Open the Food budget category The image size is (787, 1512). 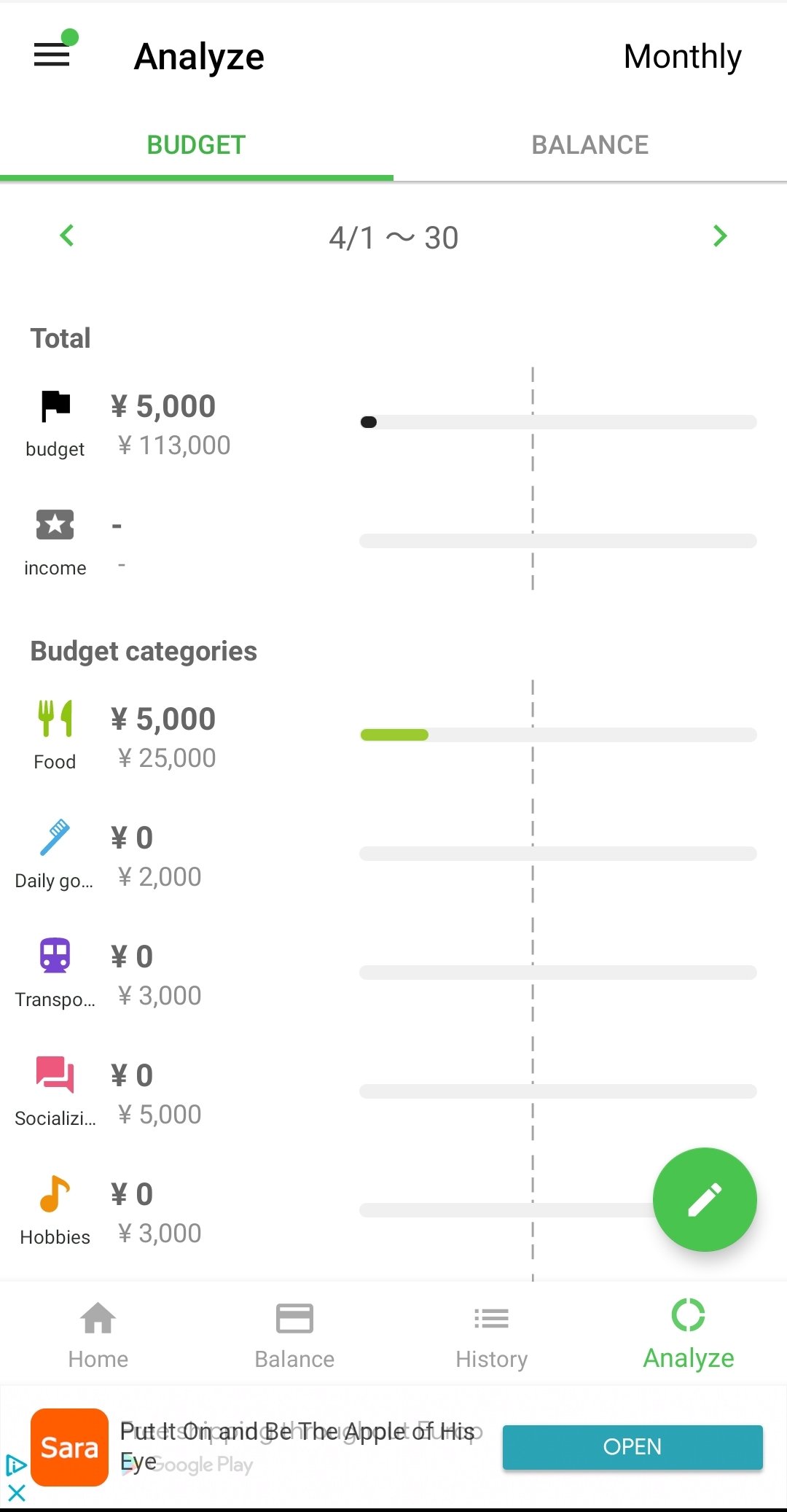tap(393, 735)
